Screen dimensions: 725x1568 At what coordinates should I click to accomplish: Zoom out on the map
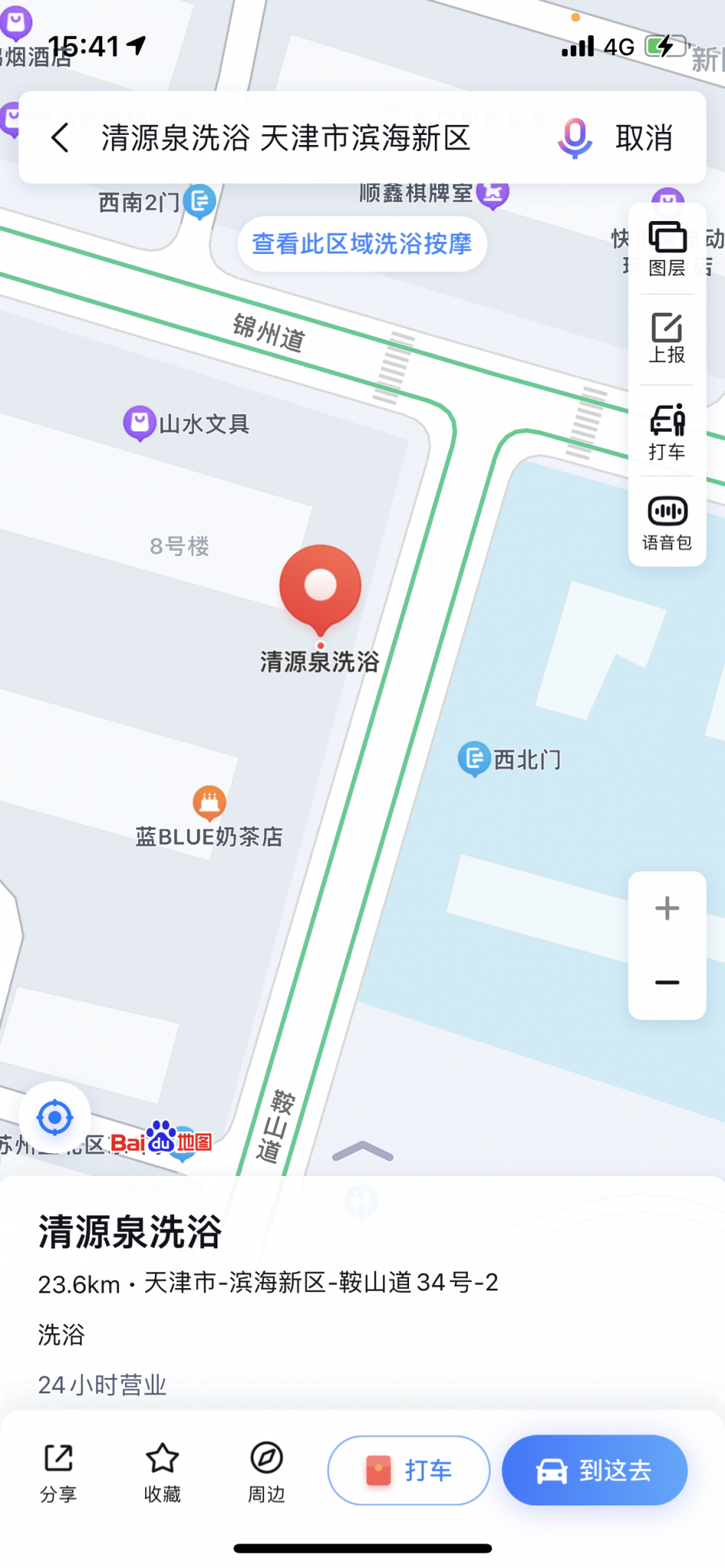coord(667,982)
